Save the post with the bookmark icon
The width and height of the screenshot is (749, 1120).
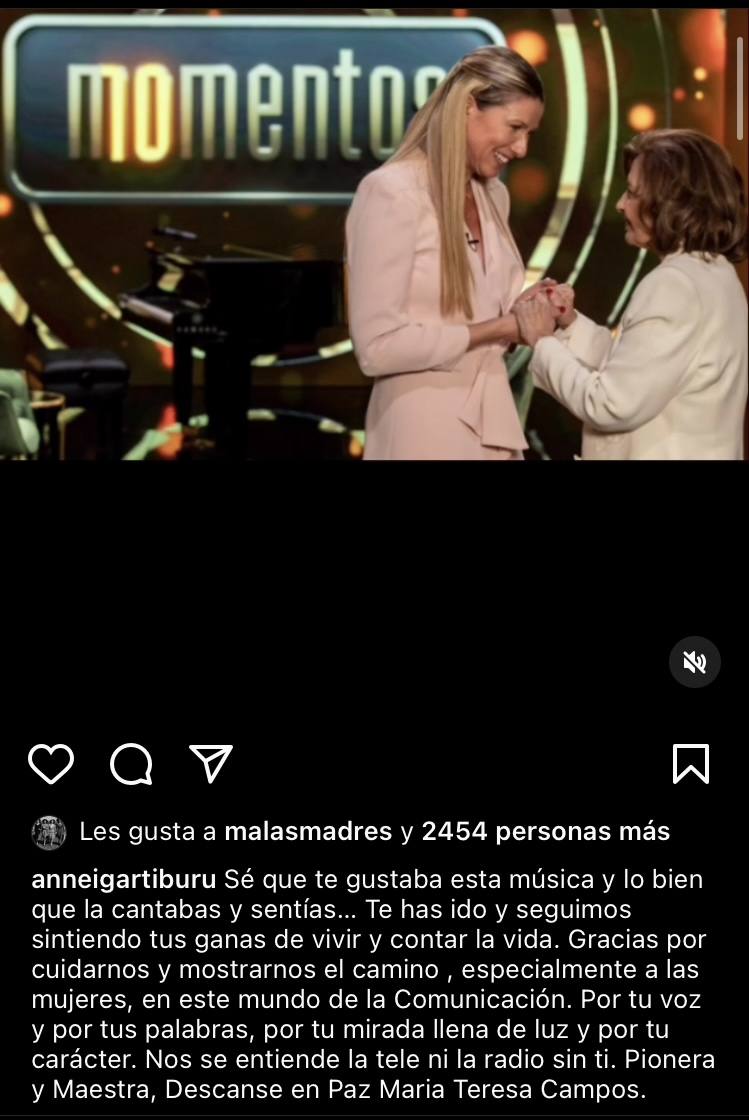pos(691,763)
